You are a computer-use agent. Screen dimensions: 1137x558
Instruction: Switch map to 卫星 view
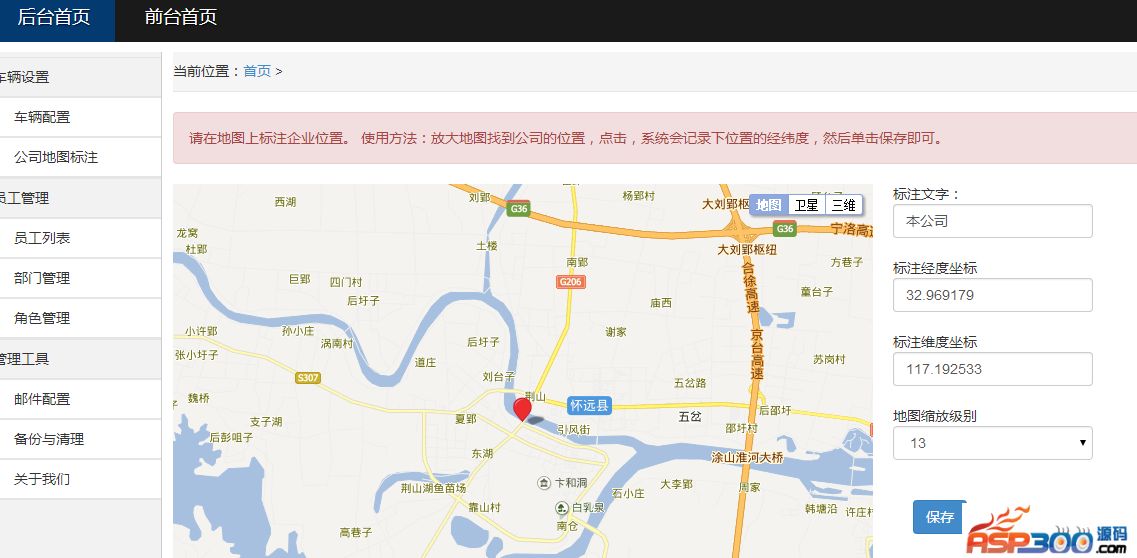tap(806, 205)
